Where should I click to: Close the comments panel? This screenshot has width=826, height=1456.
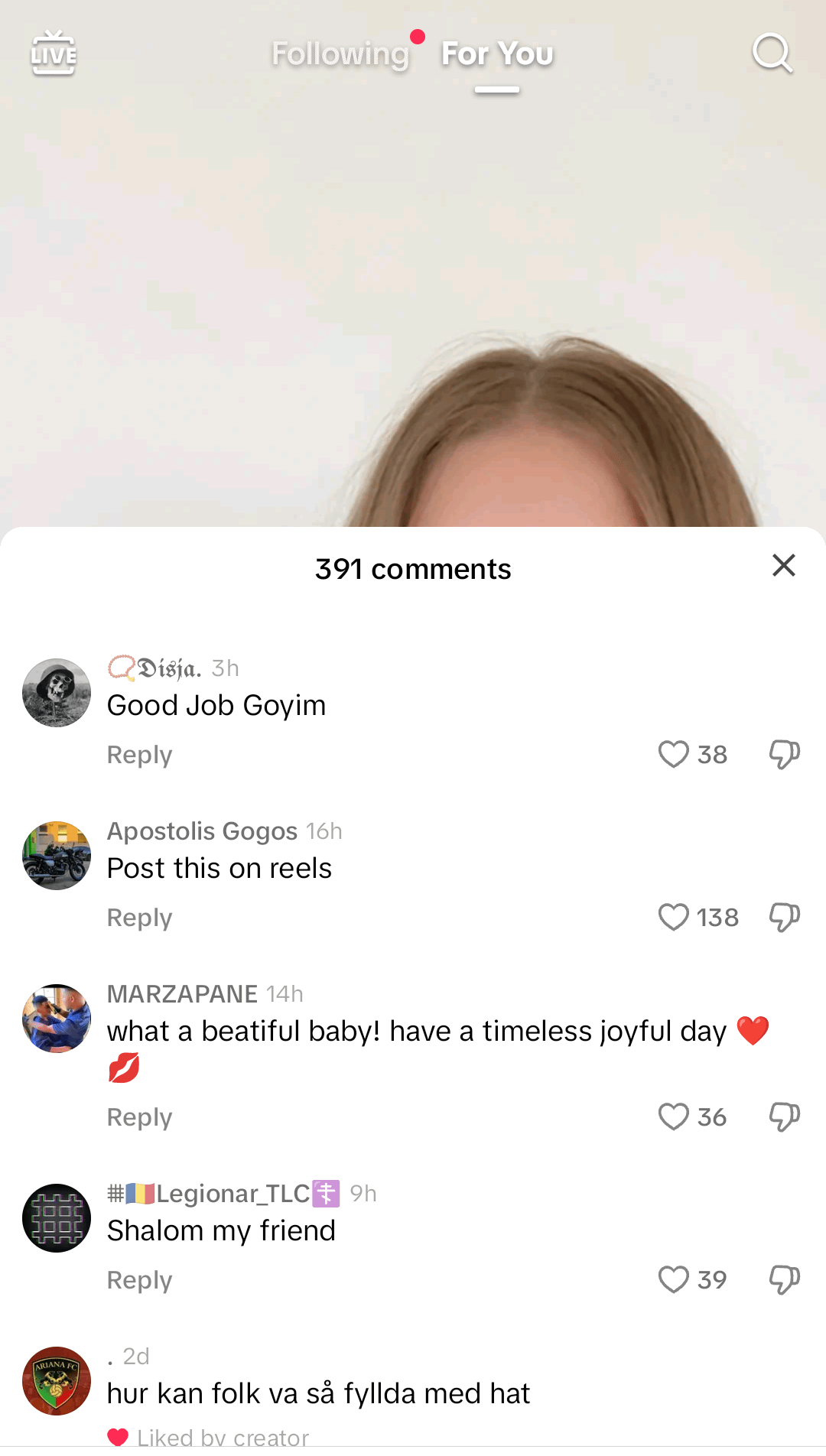pyautogui.click(x=784, y=566)
